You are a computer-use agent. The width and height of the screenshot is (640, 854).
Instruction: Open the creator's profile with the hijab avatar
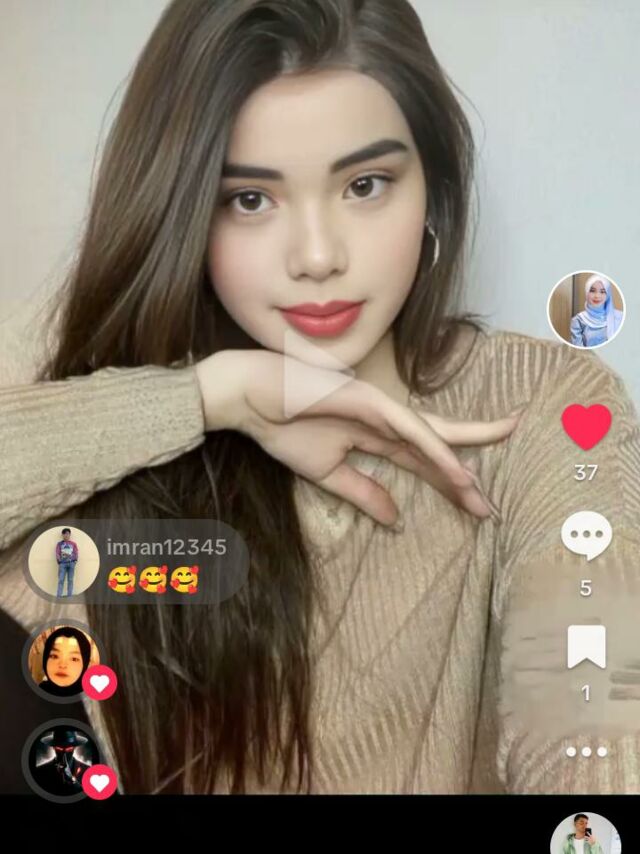point(586,310)
